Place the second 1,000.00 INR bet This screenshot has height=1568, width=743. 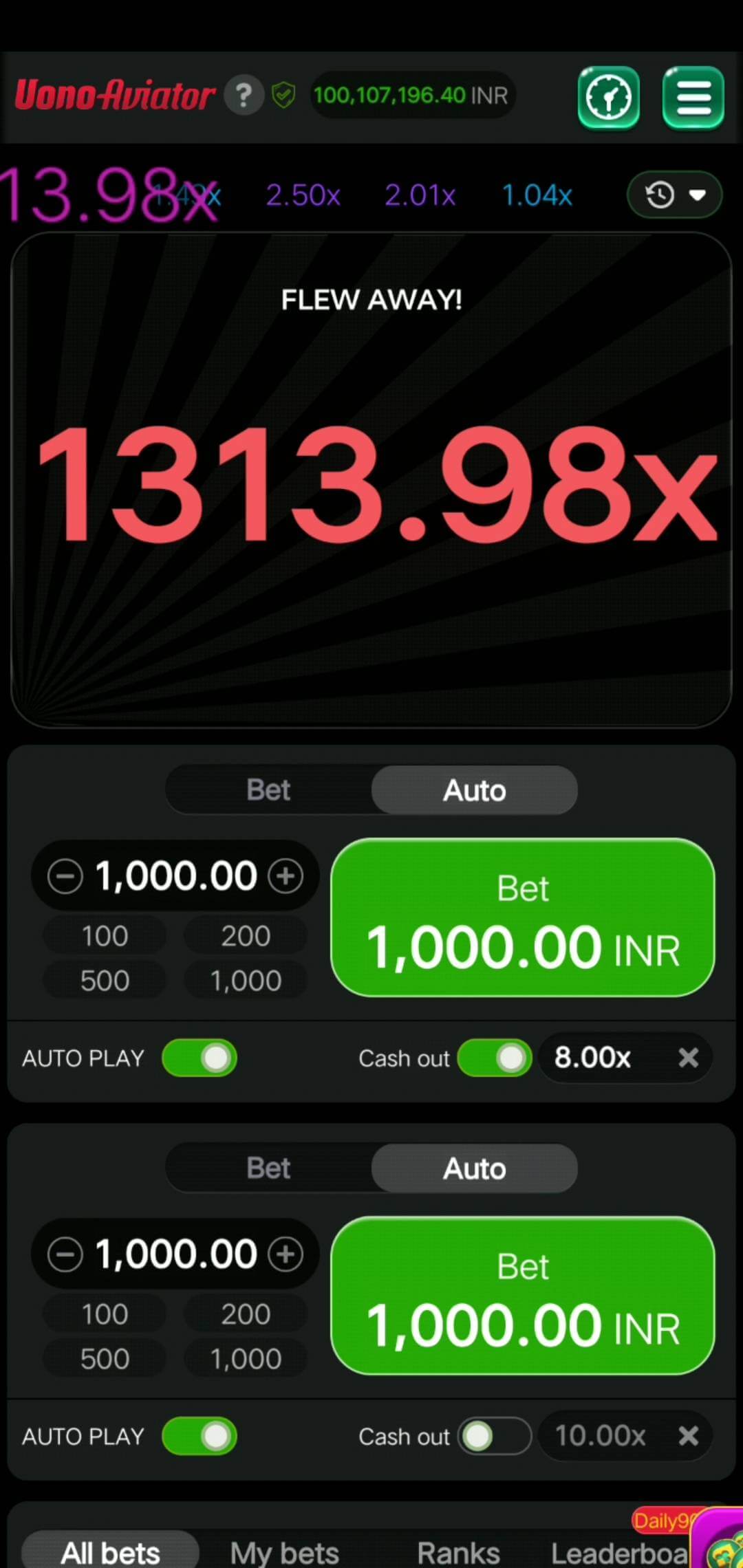point(523,1296)
